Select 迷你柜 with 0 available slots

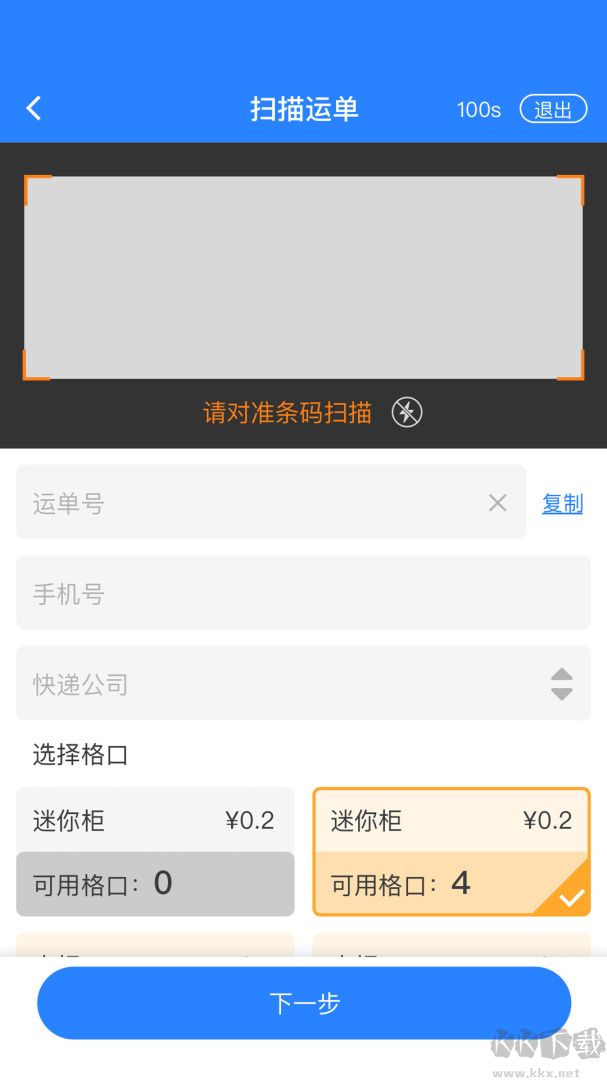[x=155, y=852]
